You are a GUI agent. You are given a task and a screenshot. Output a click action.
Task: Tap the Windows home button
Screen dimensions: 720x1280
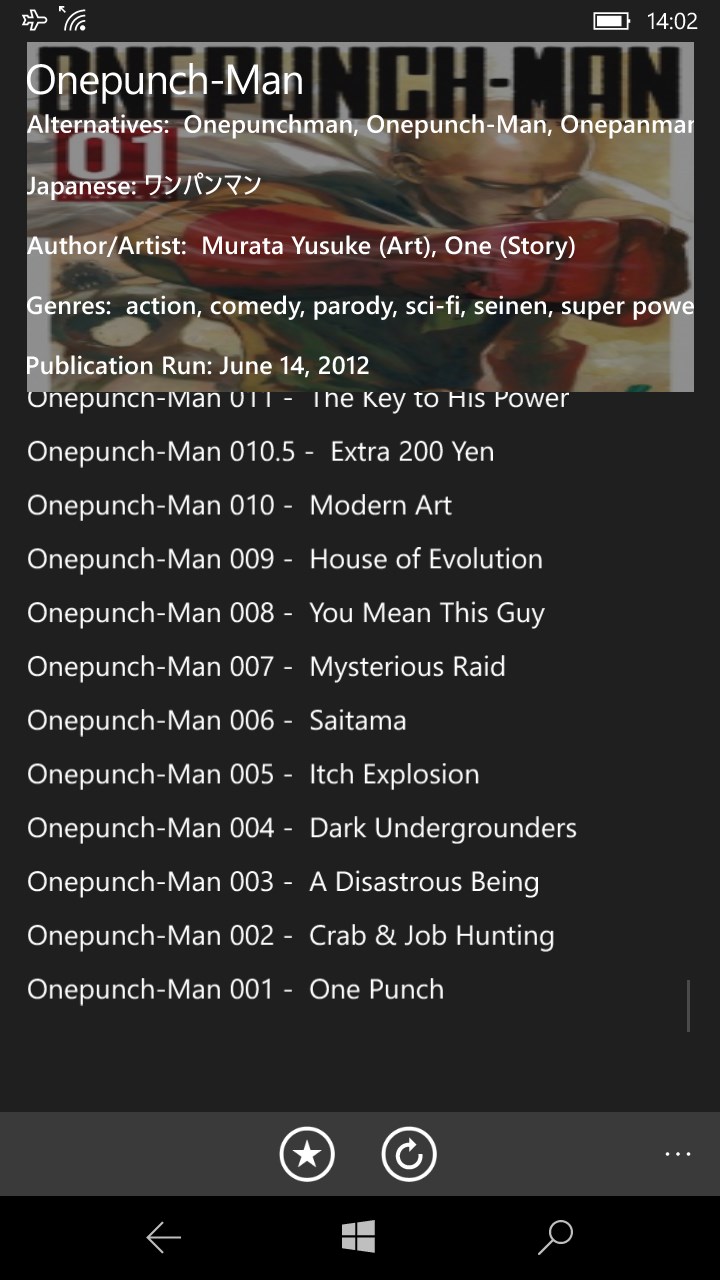(x=358, y=1238)
